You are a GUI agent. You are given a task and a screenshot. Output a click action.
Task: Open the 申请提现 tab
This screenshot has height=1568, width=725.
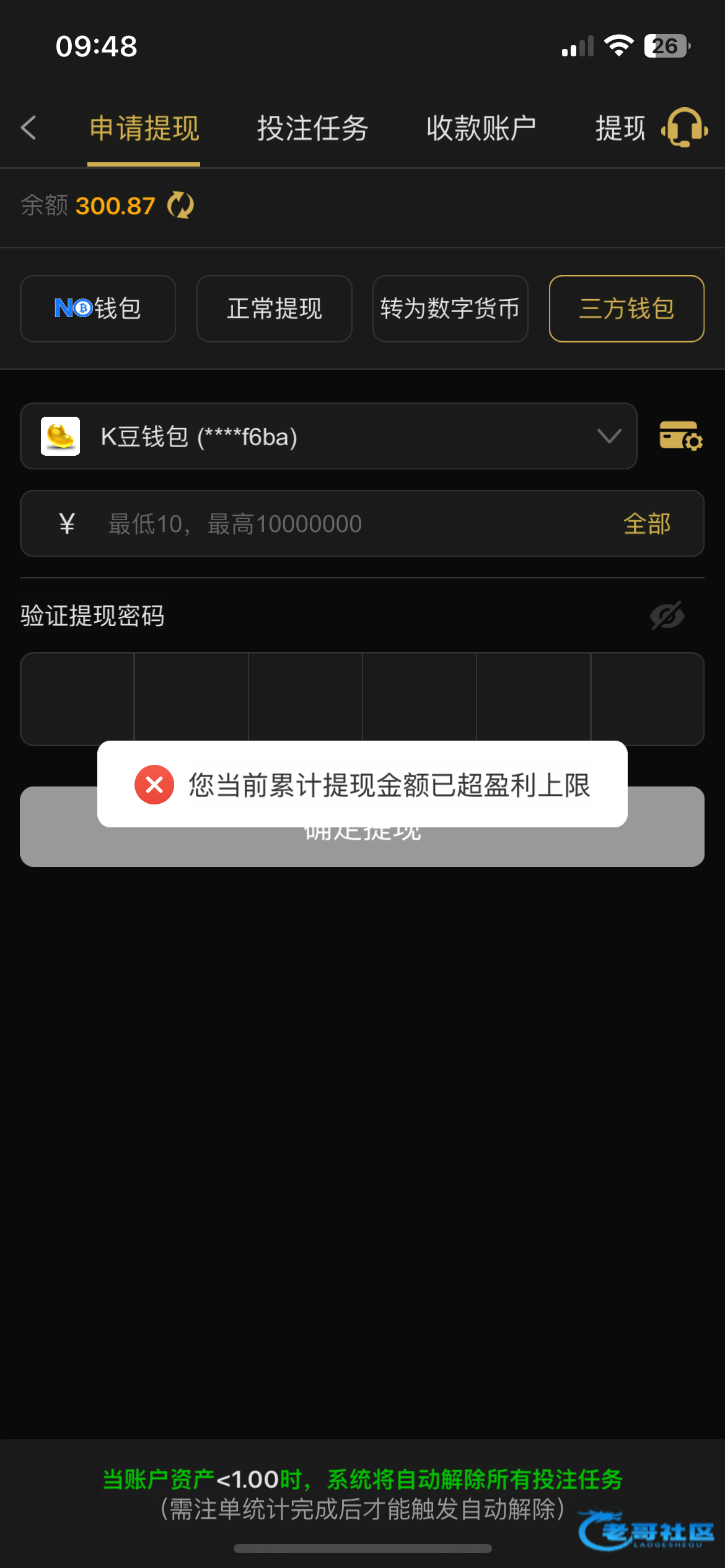(x=144, y=128)
